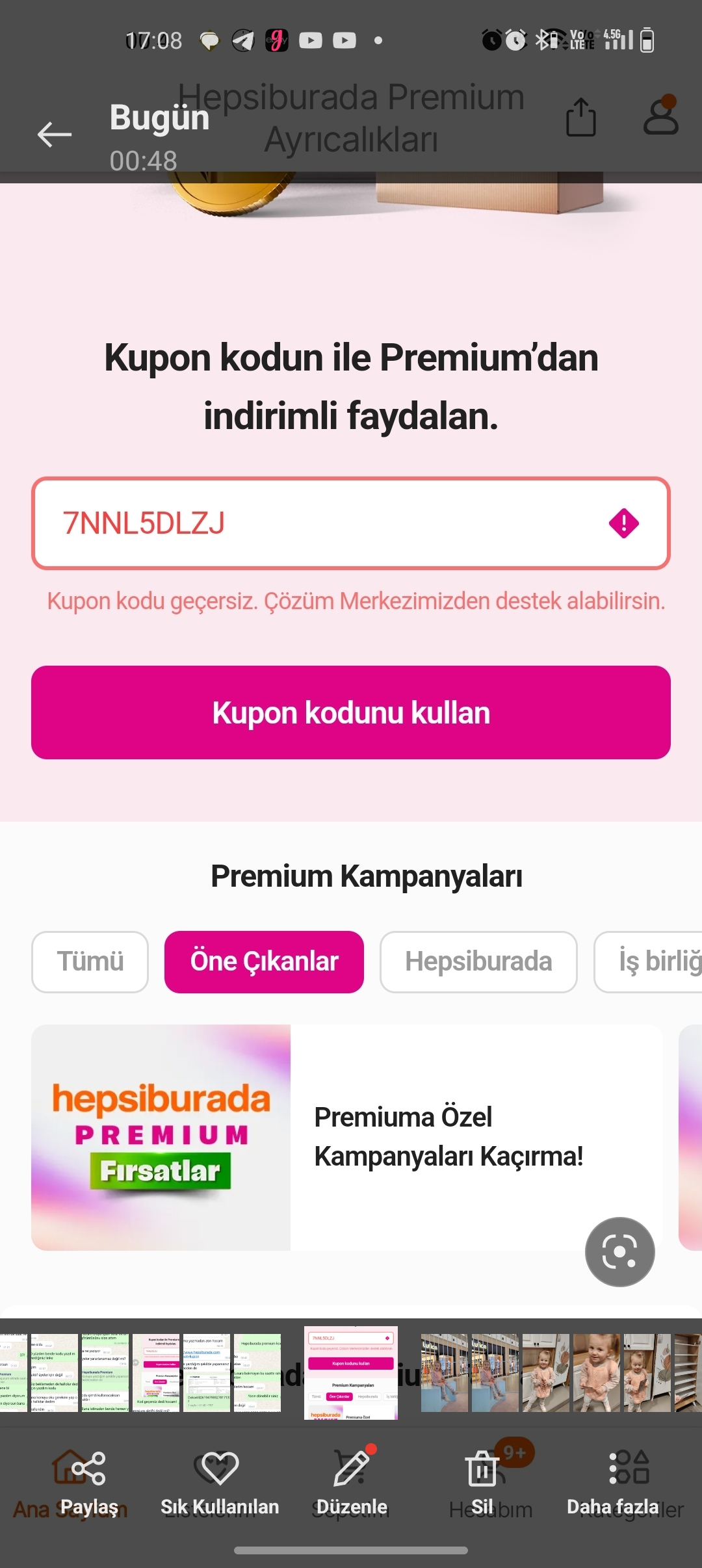Viewport: 702px width, 1568px height.
Task: Launch the Lens scan button
Action: click(x=619, y=1251)
